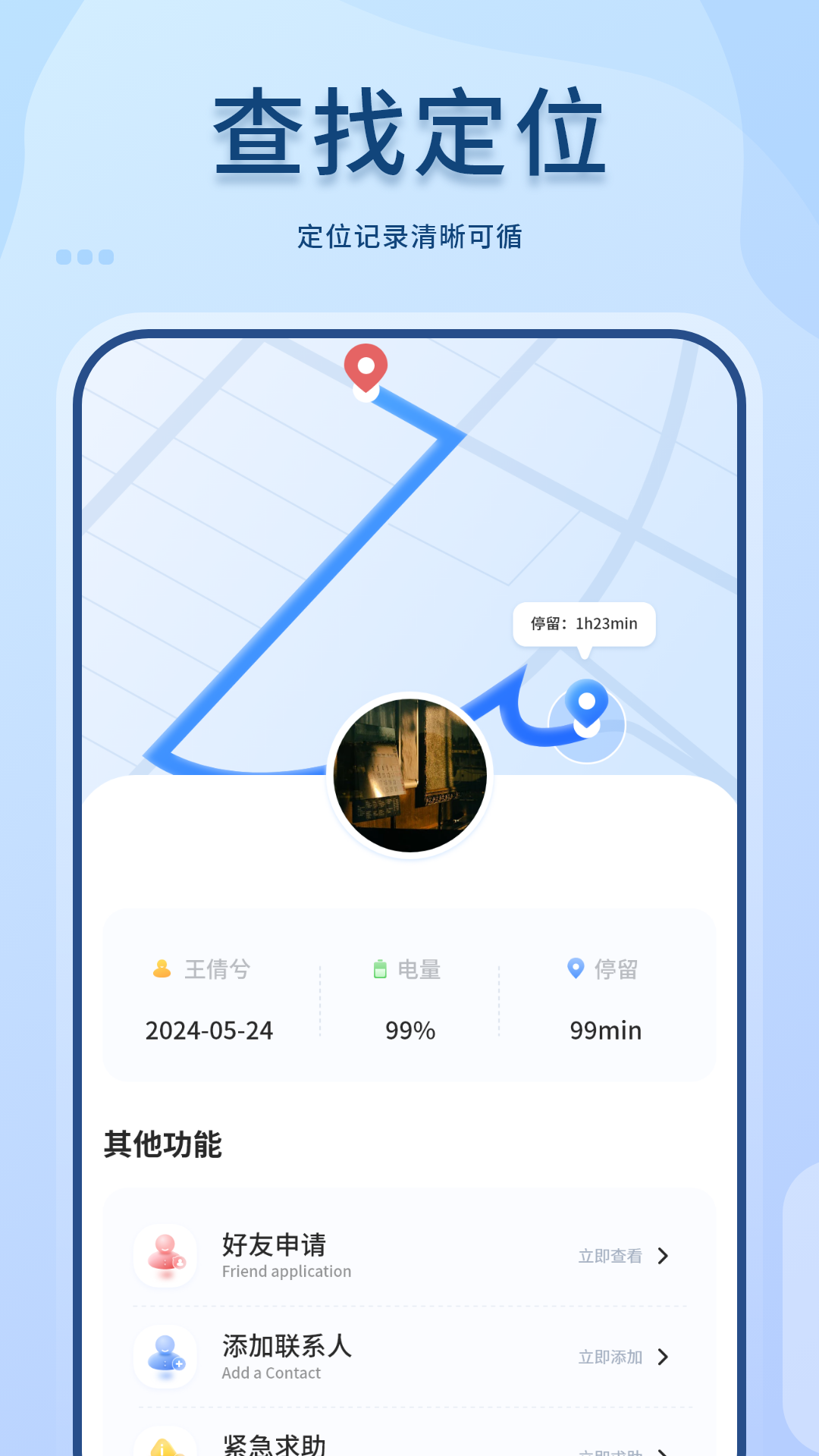
Task: Tap the circular avatar photo on the map
Action: tap(409, 775)
